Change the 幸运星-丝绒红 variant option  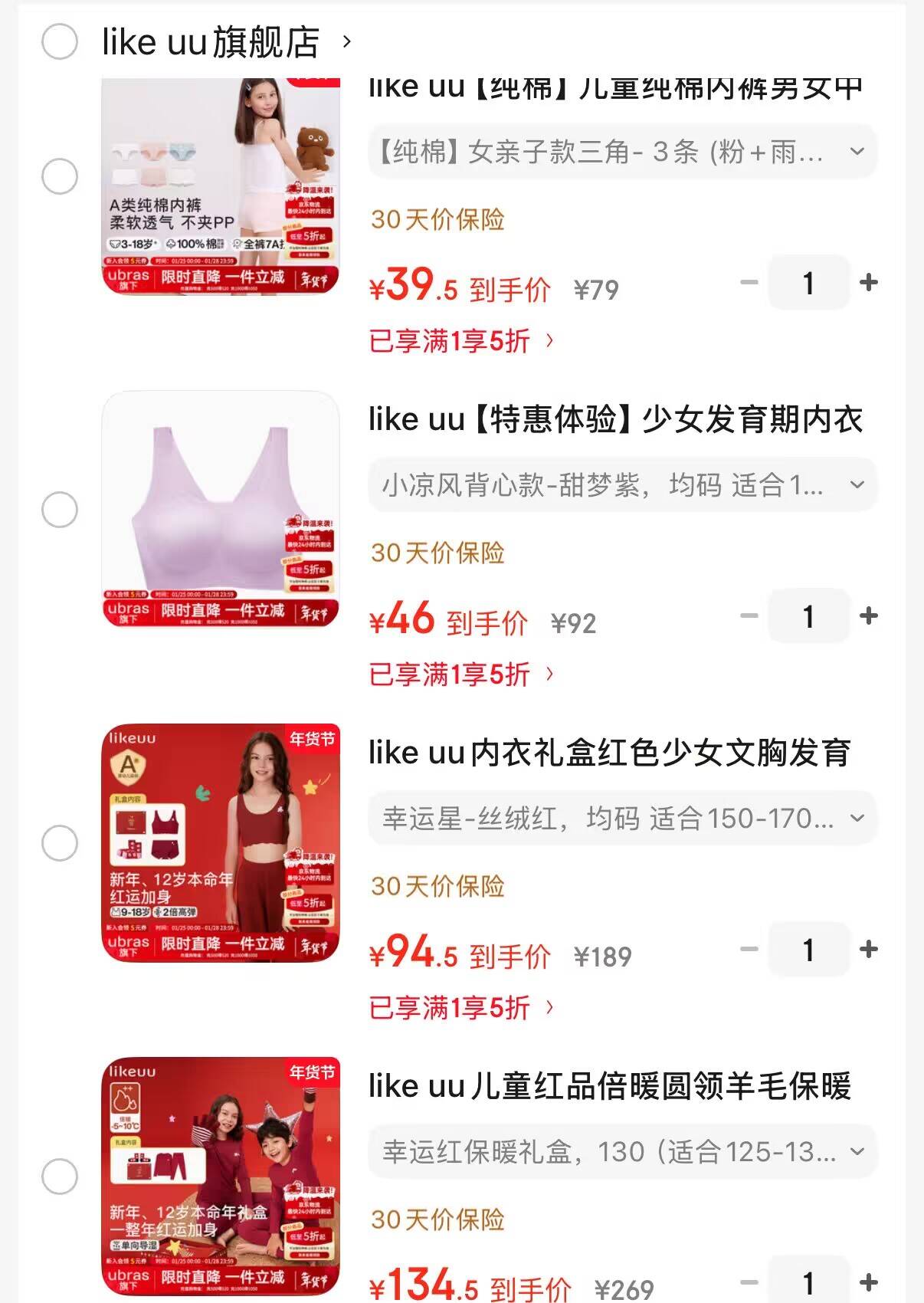pyautogui.click(x=622, y=819)
